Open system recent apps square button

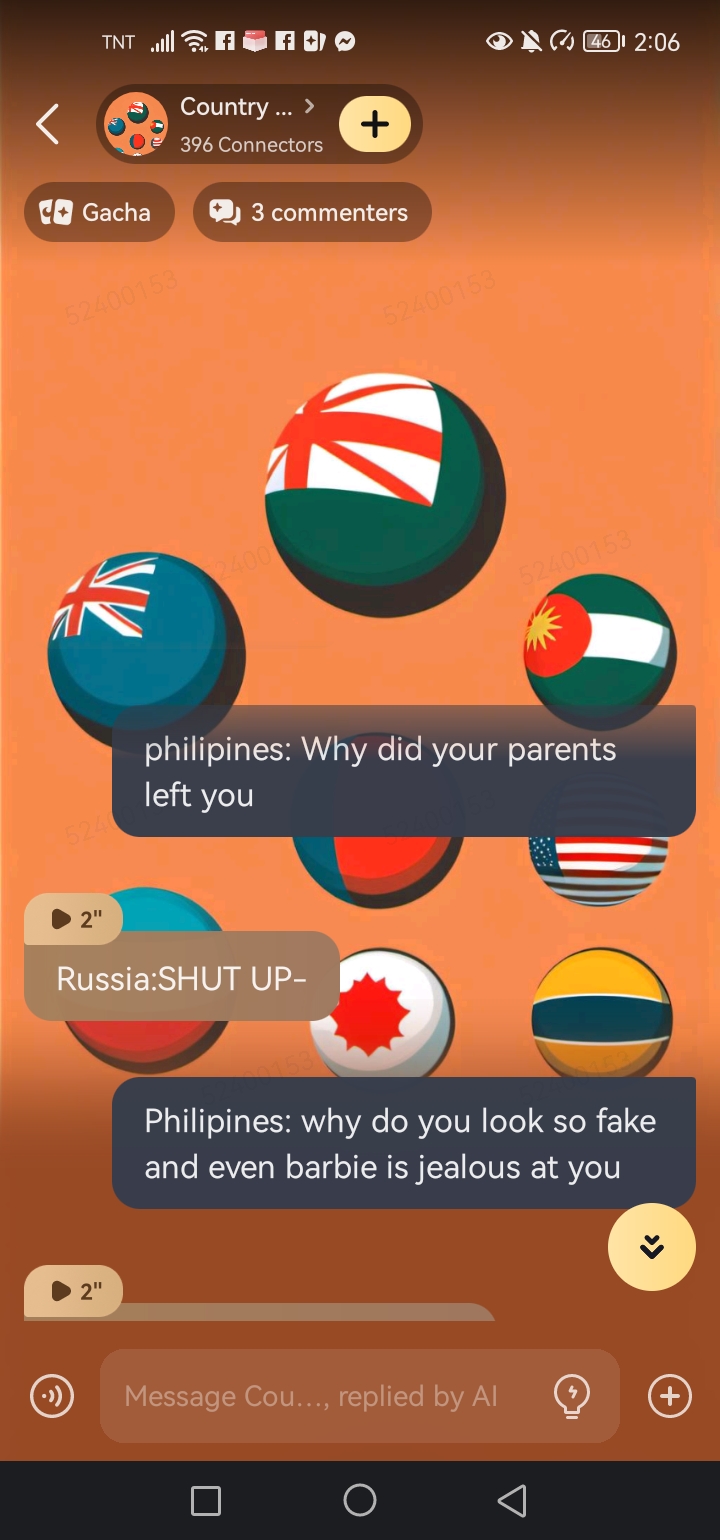pyautogui.click(x=206, y=1500)
